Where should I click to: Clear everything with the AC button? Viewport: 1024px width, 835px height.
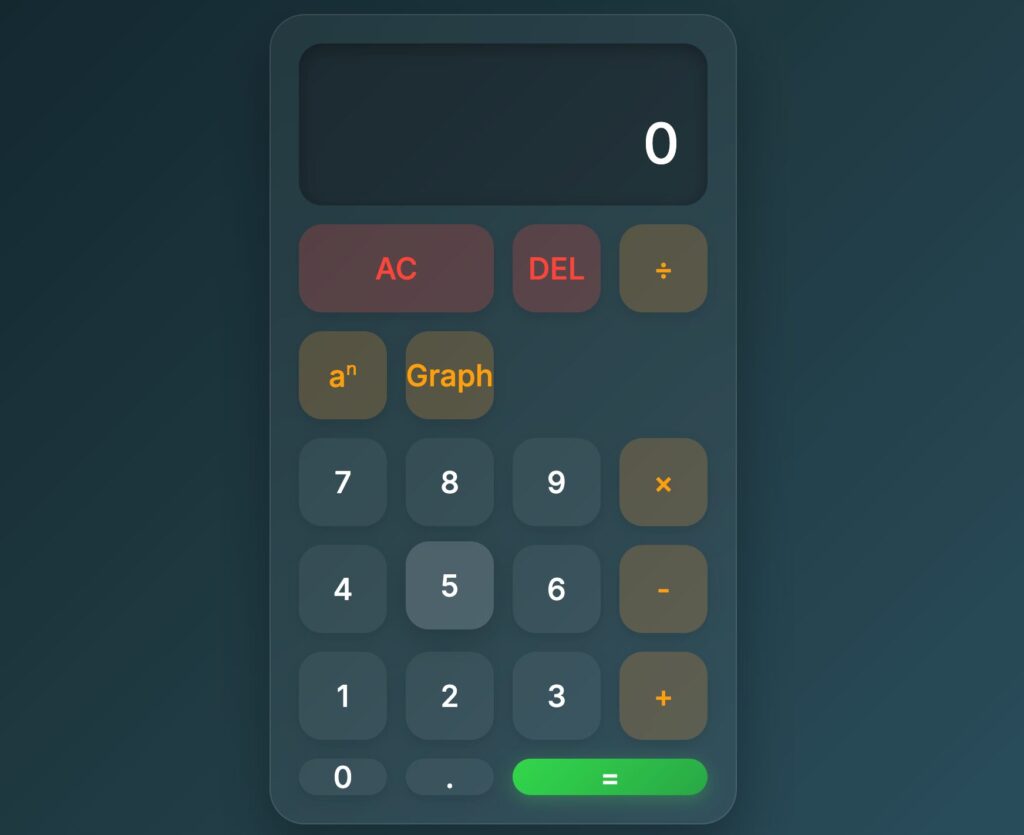click(396, 268)
